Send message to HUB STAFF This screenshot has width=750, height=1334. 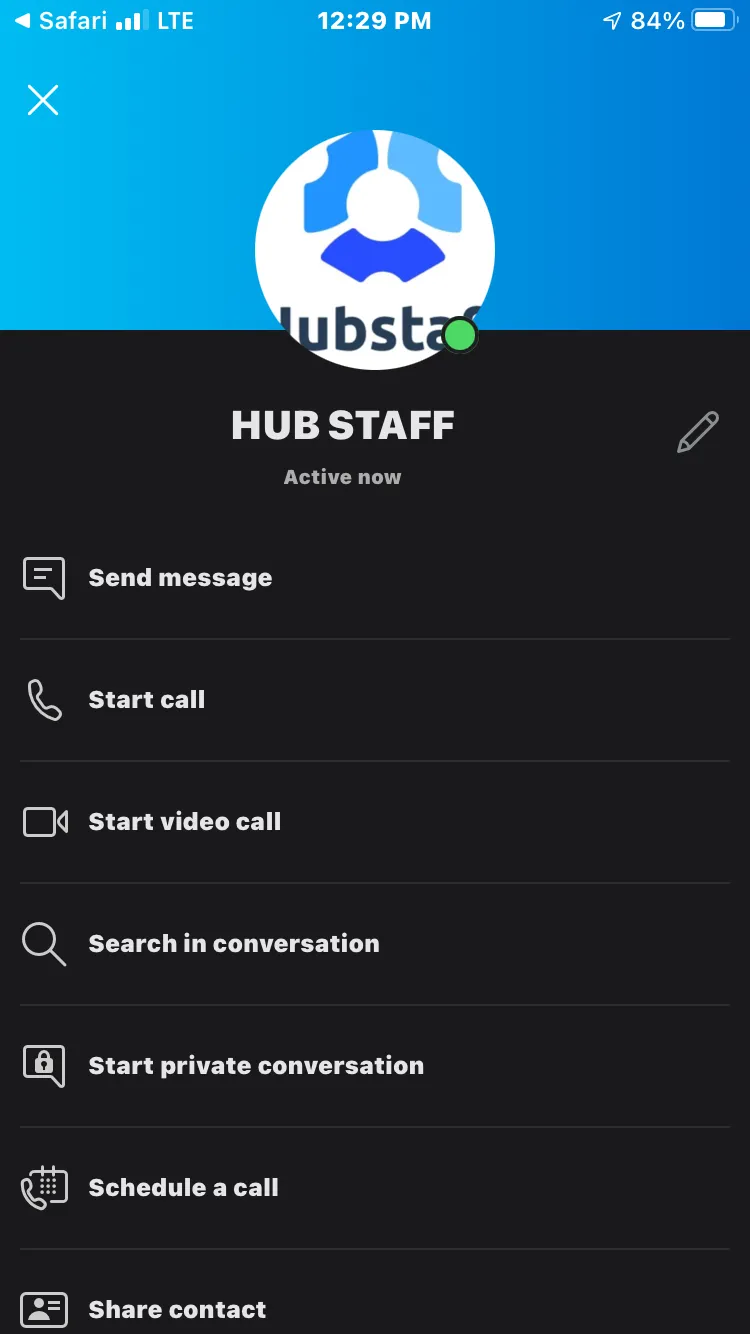(x=375, y=578)
